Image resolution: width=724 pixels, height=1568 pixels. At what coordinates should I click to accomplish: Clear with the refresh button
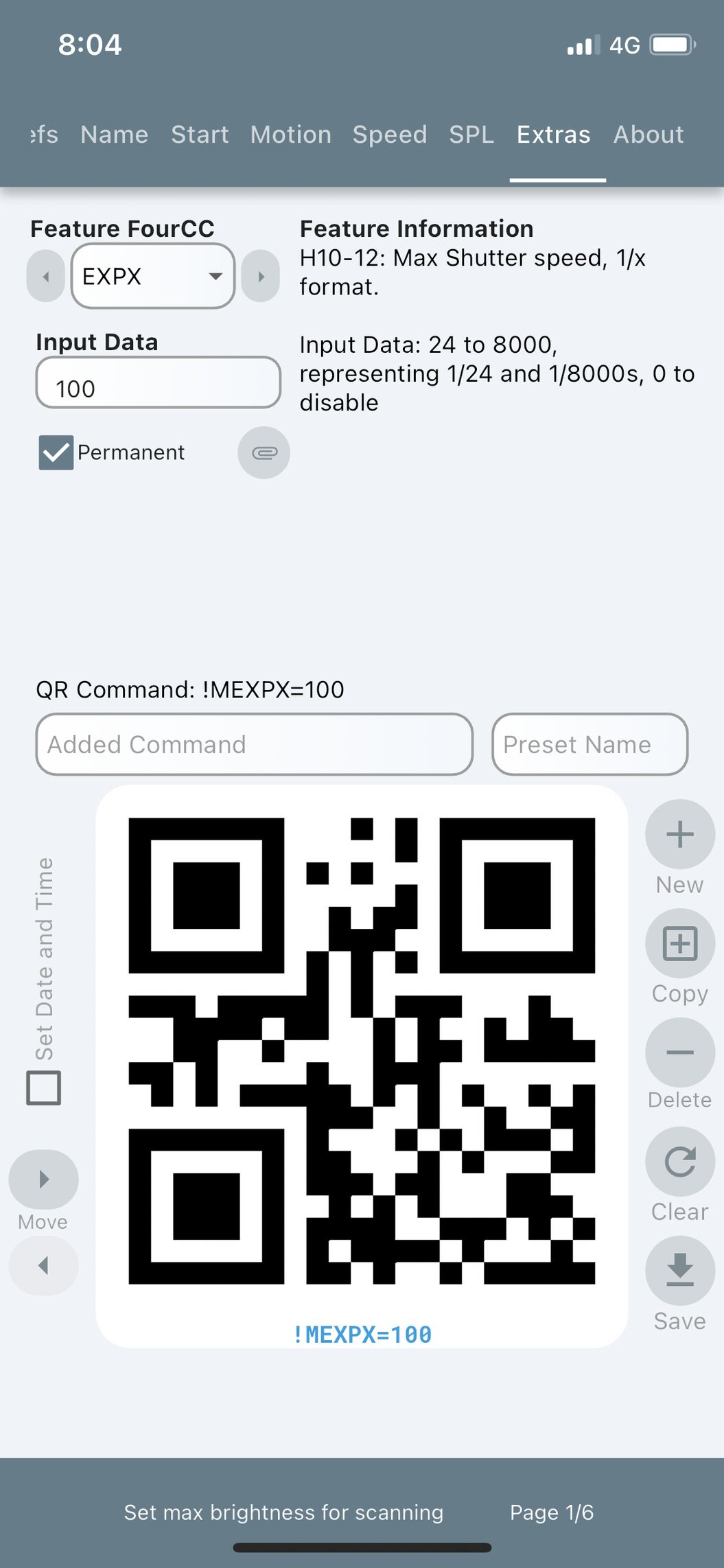[x=680, y=1162]
